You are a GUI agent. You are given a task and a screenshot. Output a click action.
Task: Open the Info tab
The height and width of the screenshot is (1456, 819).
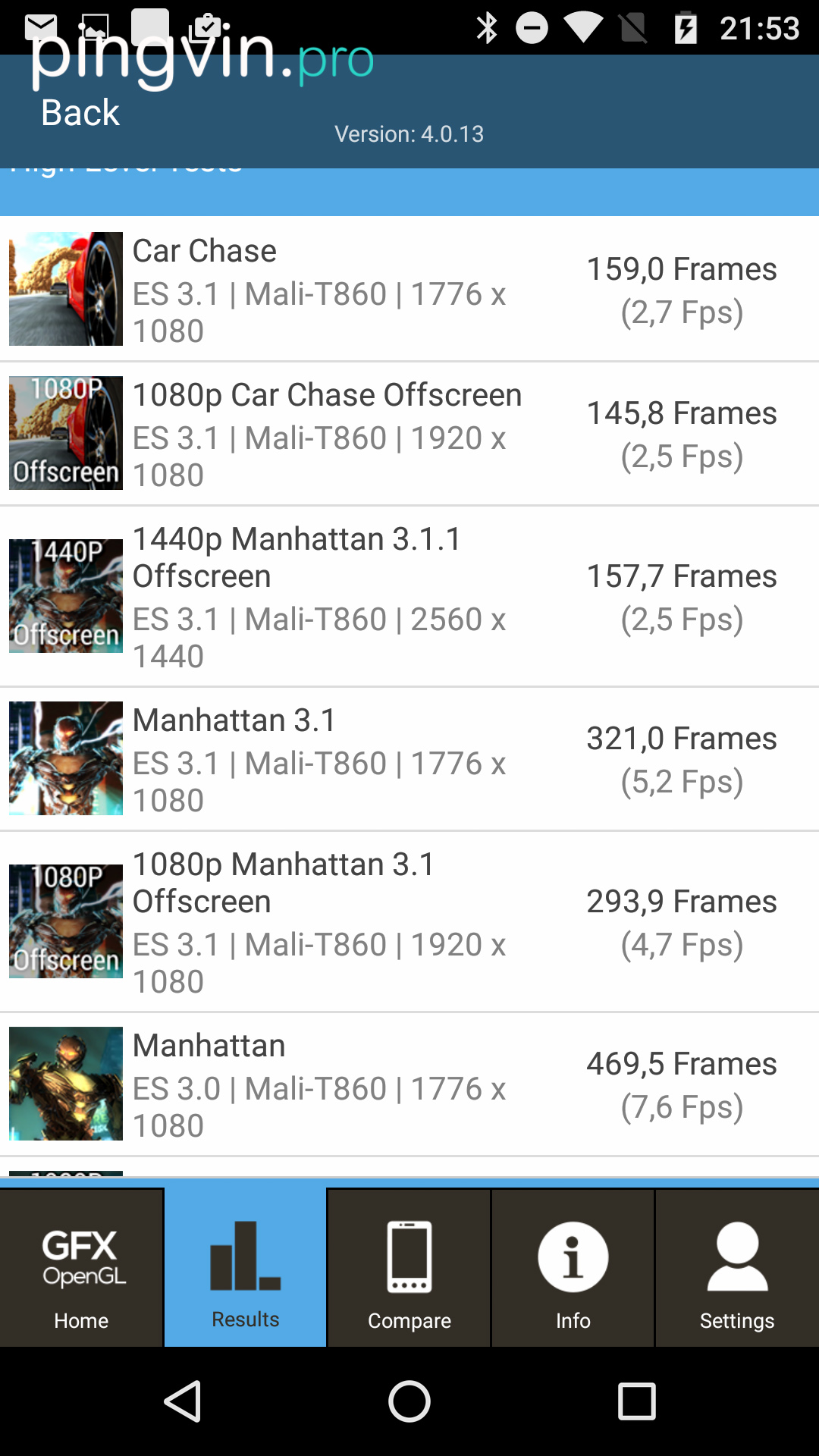(x=573, y=1267)
